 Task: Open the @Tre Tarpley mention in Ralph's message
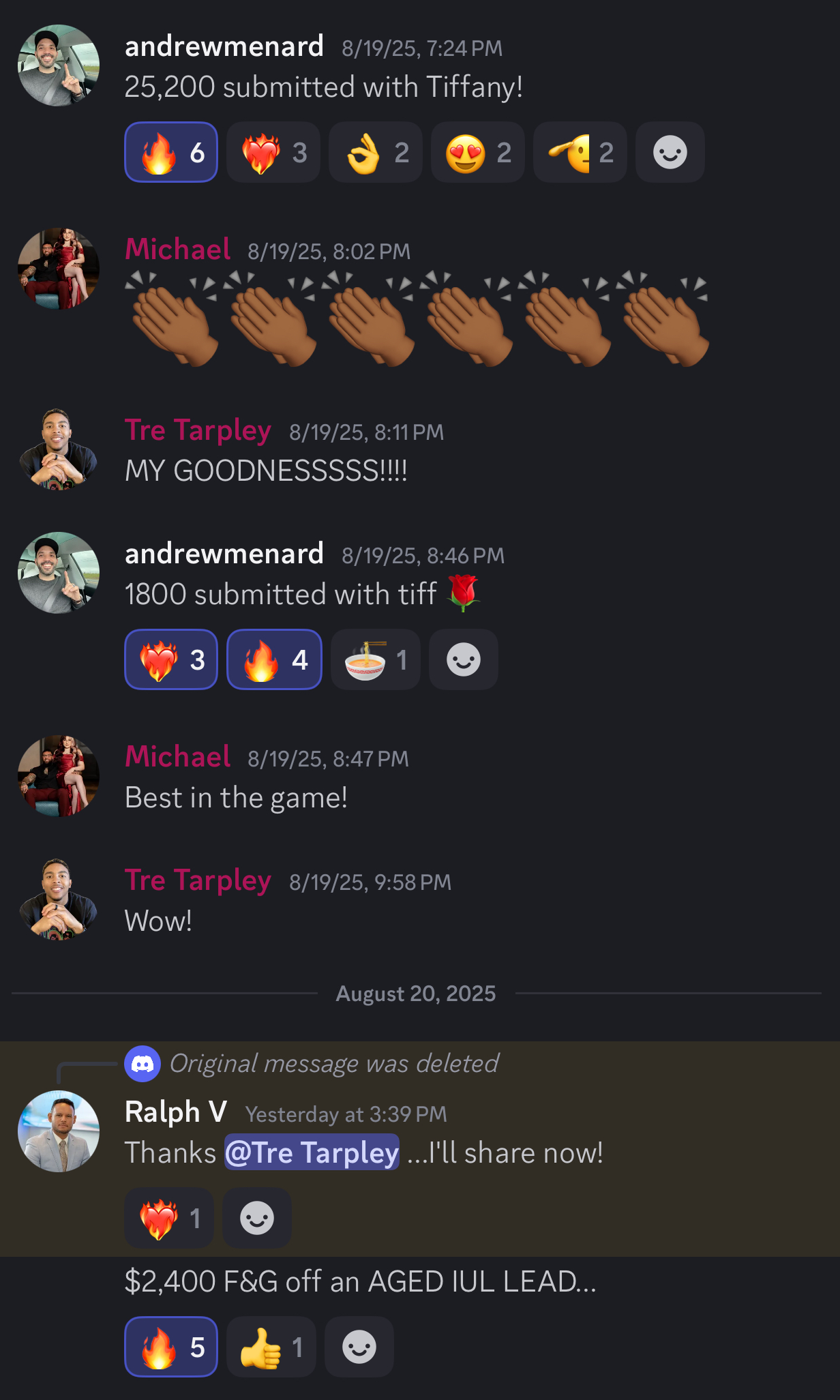tap(312, 1152)
